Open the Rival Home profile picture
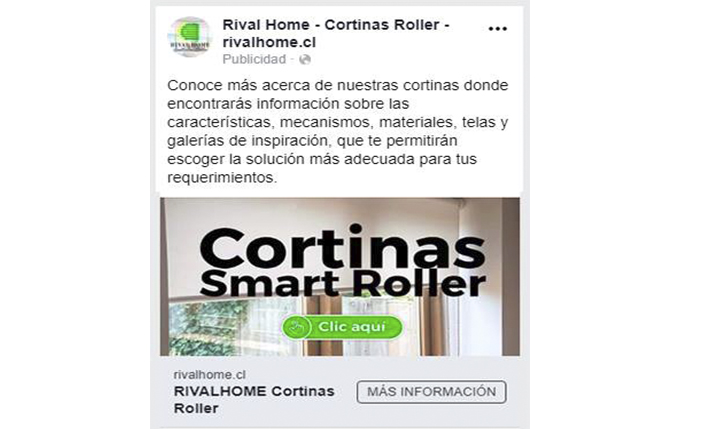The width and height of the screenshot is (720, 429). (x=189, y=38)
